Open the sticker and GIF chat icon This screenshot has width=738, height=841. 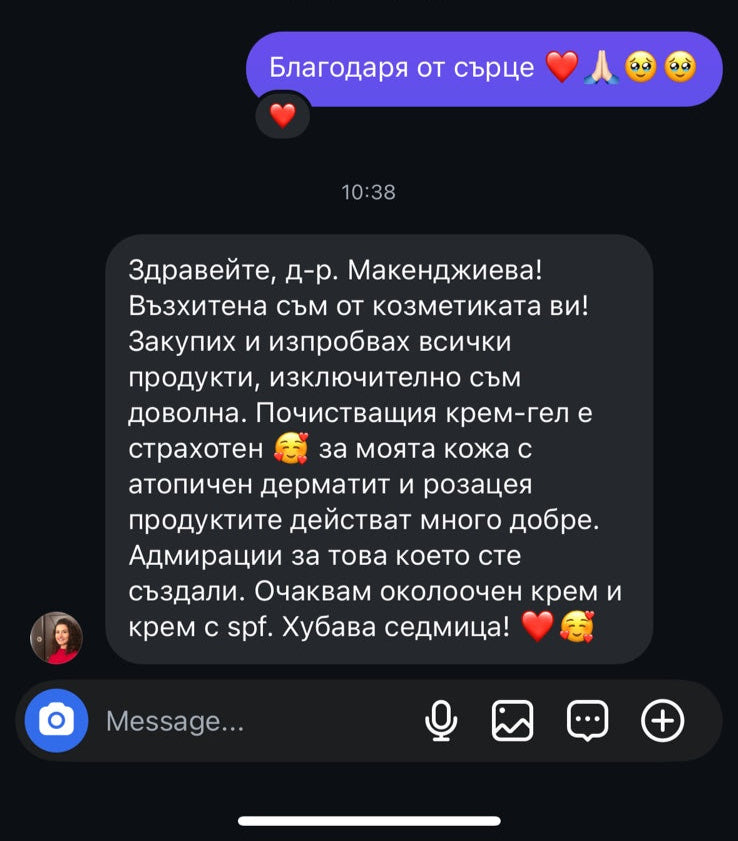pyautogui.click(x=587, y=720)
